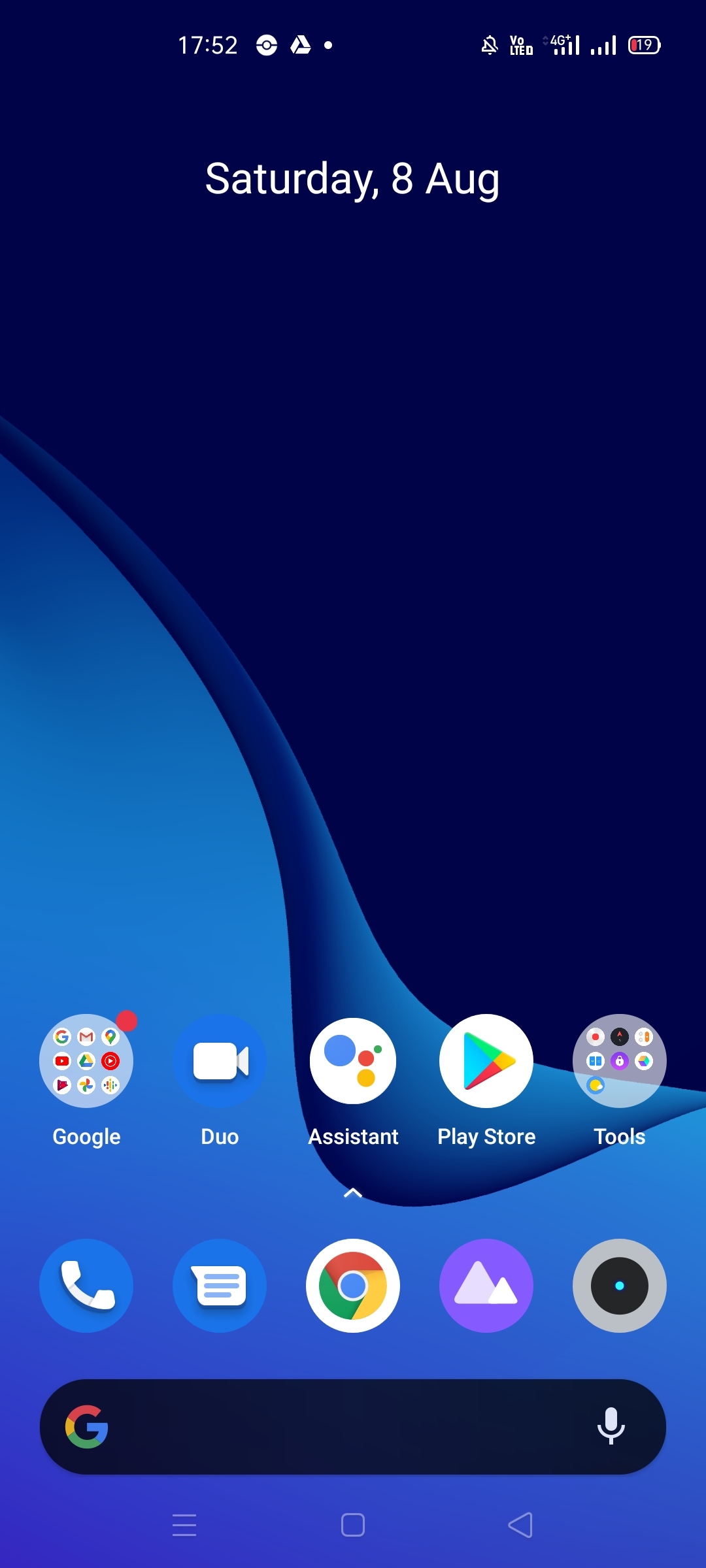Start voice search with the microphone
The image size is (706, 1568).
611,1427
